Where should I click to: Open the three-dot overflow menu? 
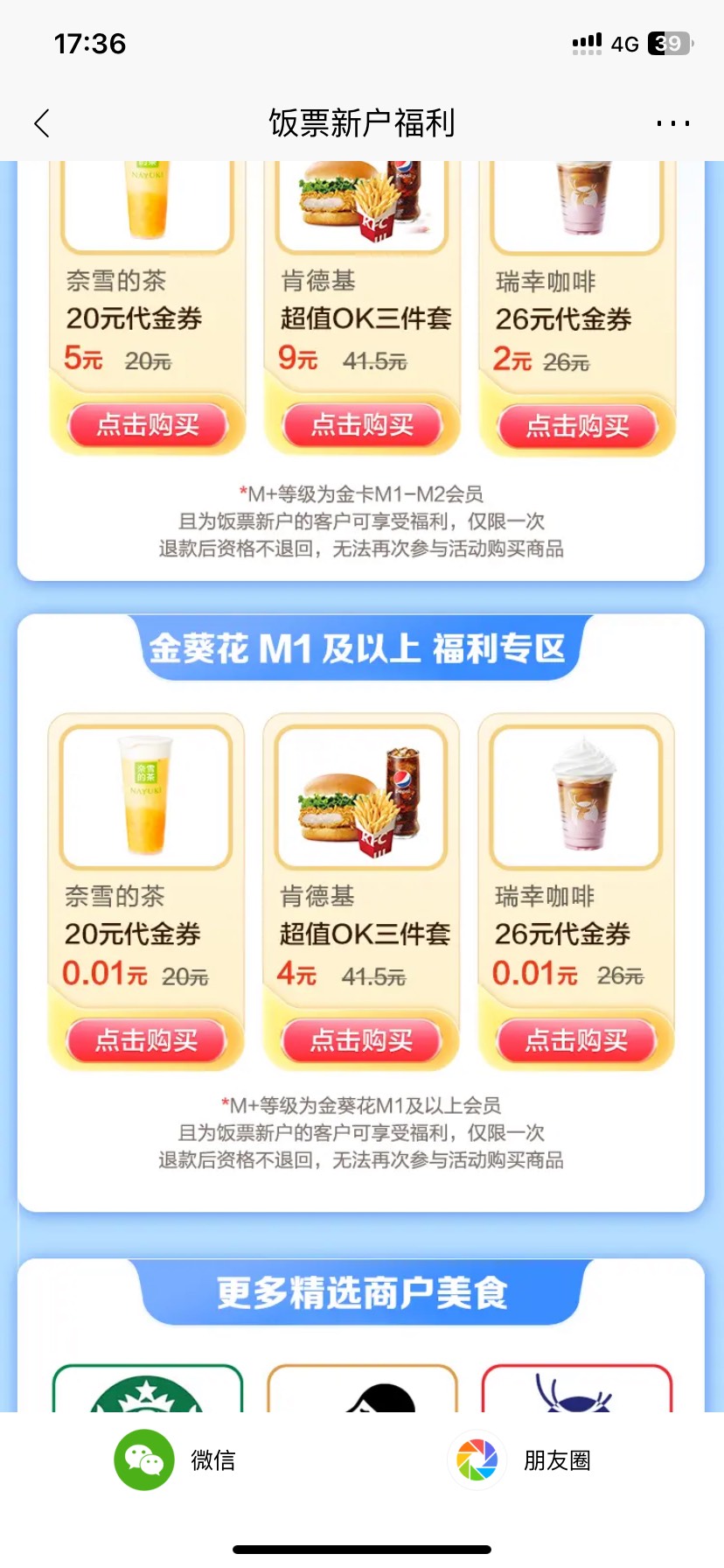tap(672, 123)
